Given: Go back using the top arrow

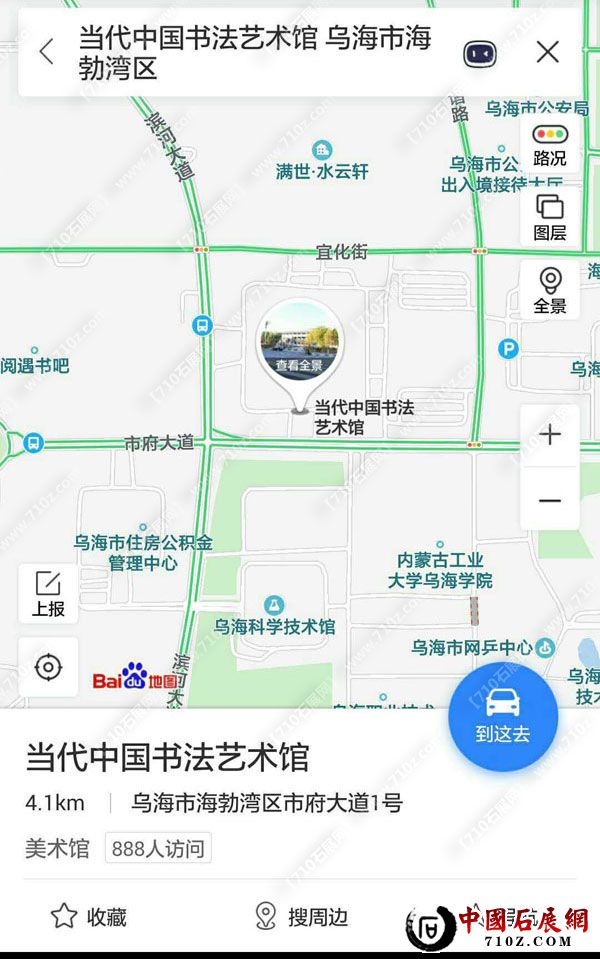Looking at the screenshot, I should pos(46,52).
